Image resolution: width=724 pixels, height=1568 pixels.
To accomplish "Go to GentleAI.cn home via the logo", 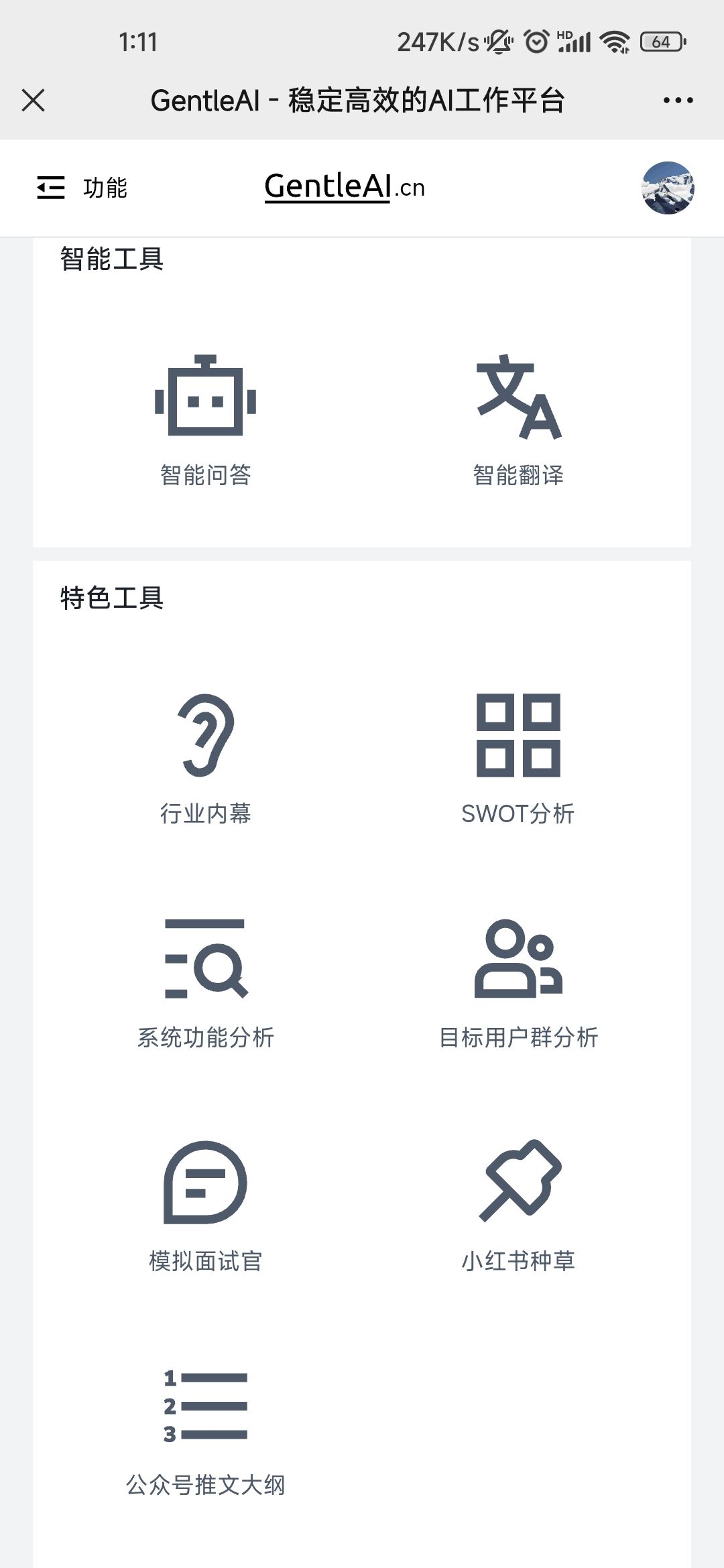I will click(345, 187).
